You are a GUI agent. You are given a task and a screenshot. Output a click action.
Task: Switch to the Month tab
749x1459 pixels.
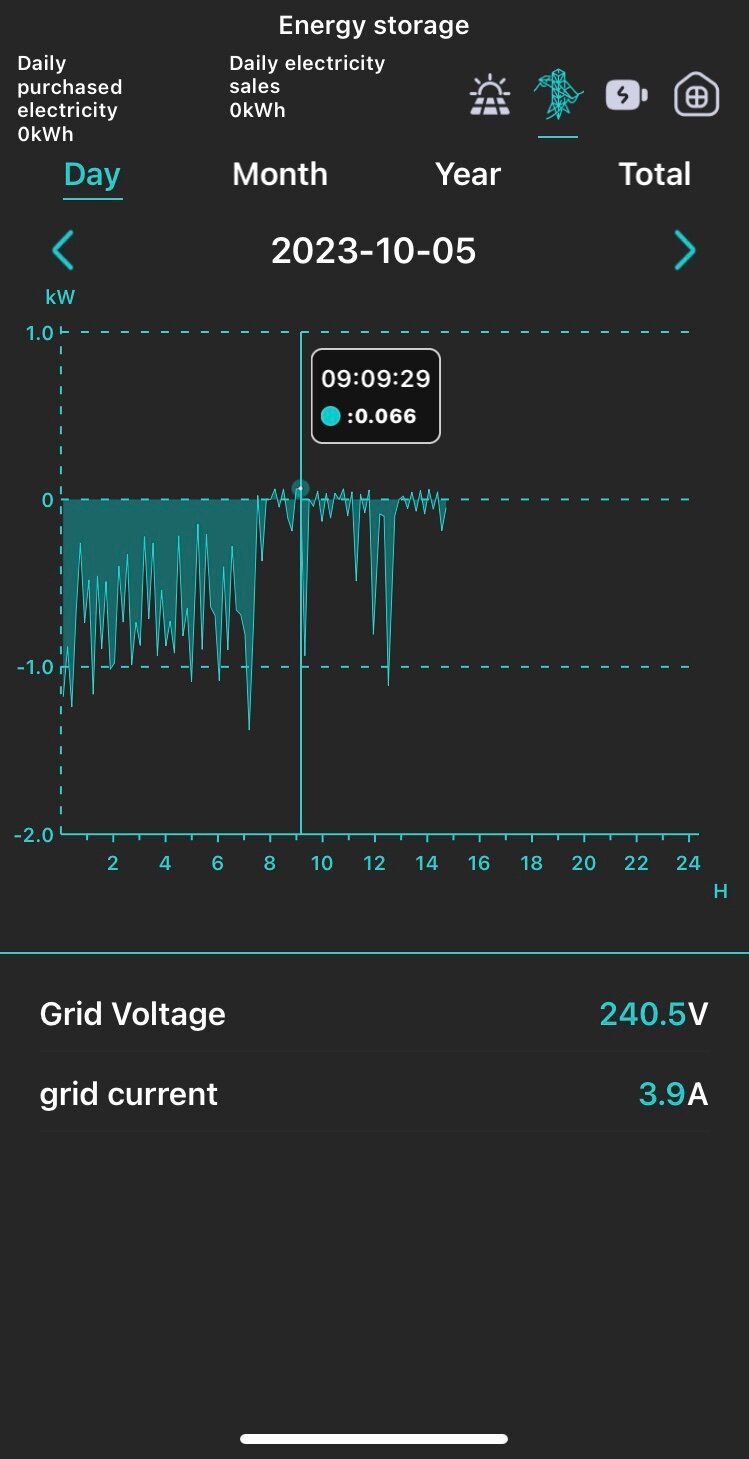click(x=280, y=174)
